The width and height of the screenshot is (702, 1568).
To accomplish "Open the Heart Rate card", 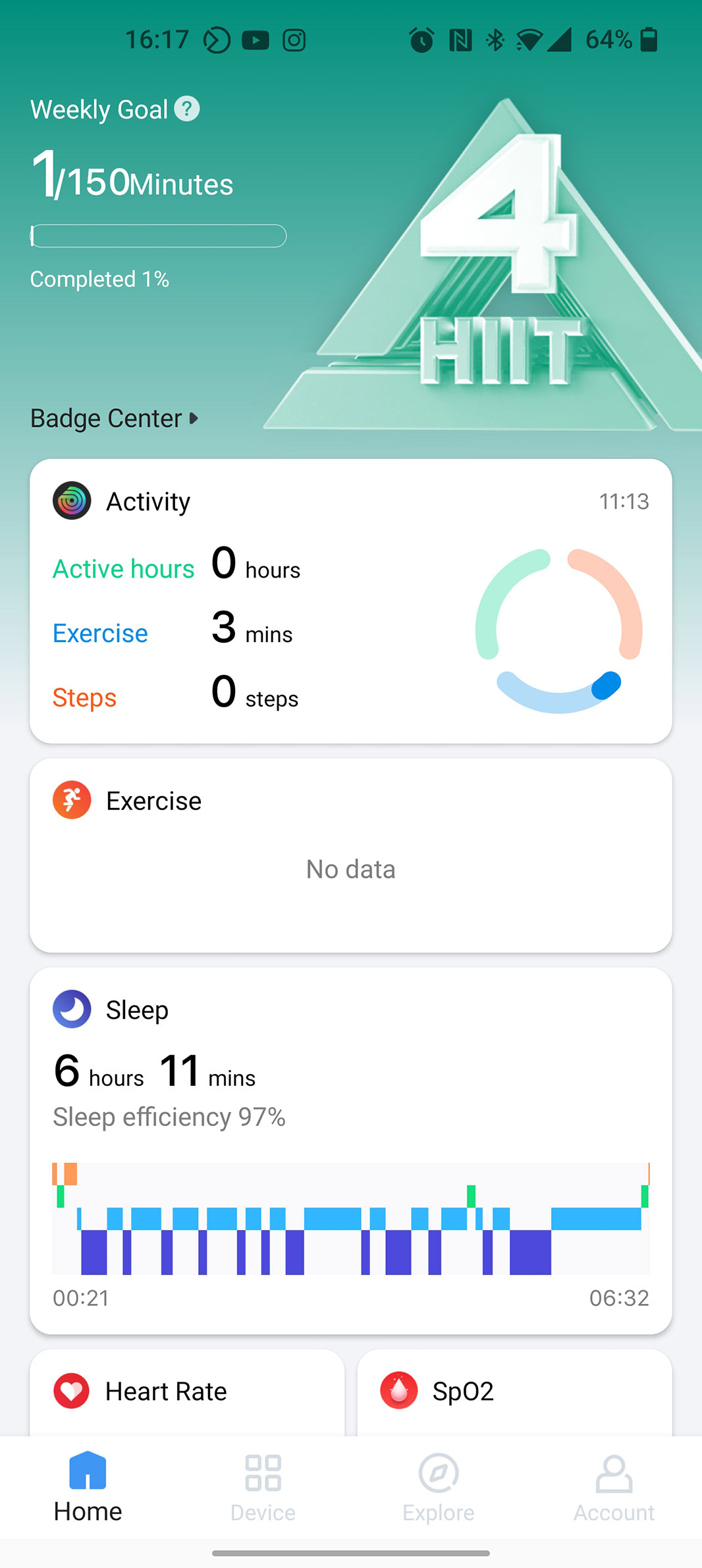I will click(x=187, y=1392).
